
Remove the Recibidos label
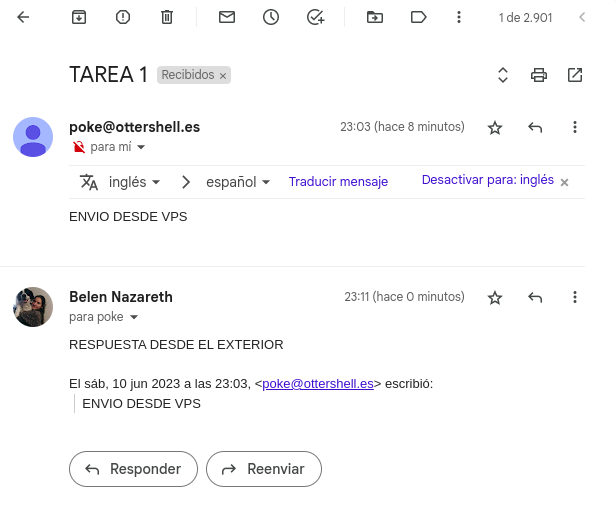pos(223,76)
